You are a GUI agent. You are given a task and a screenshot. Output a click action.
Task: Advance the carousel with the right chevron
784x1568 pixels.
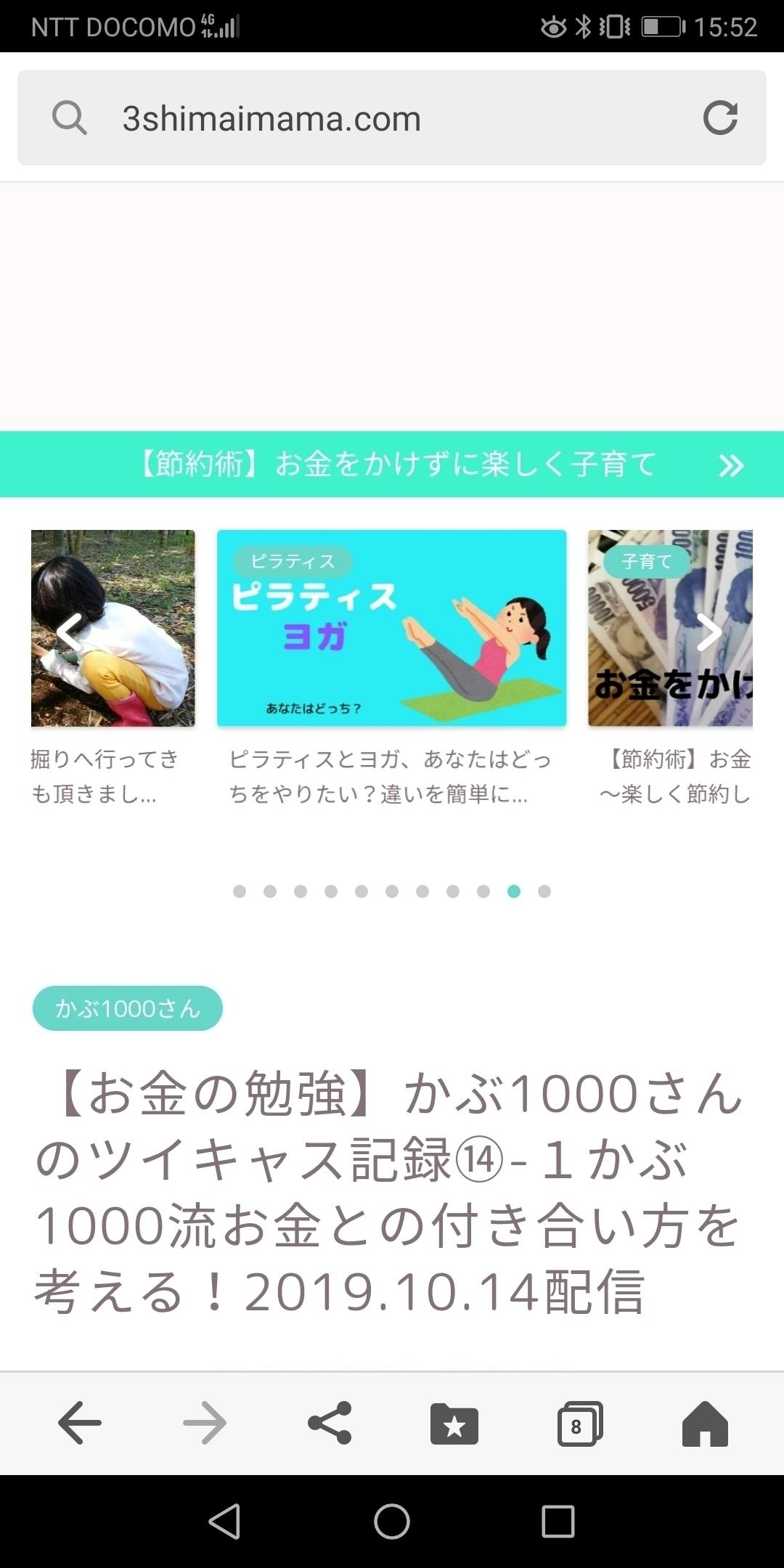pos(710,633)
